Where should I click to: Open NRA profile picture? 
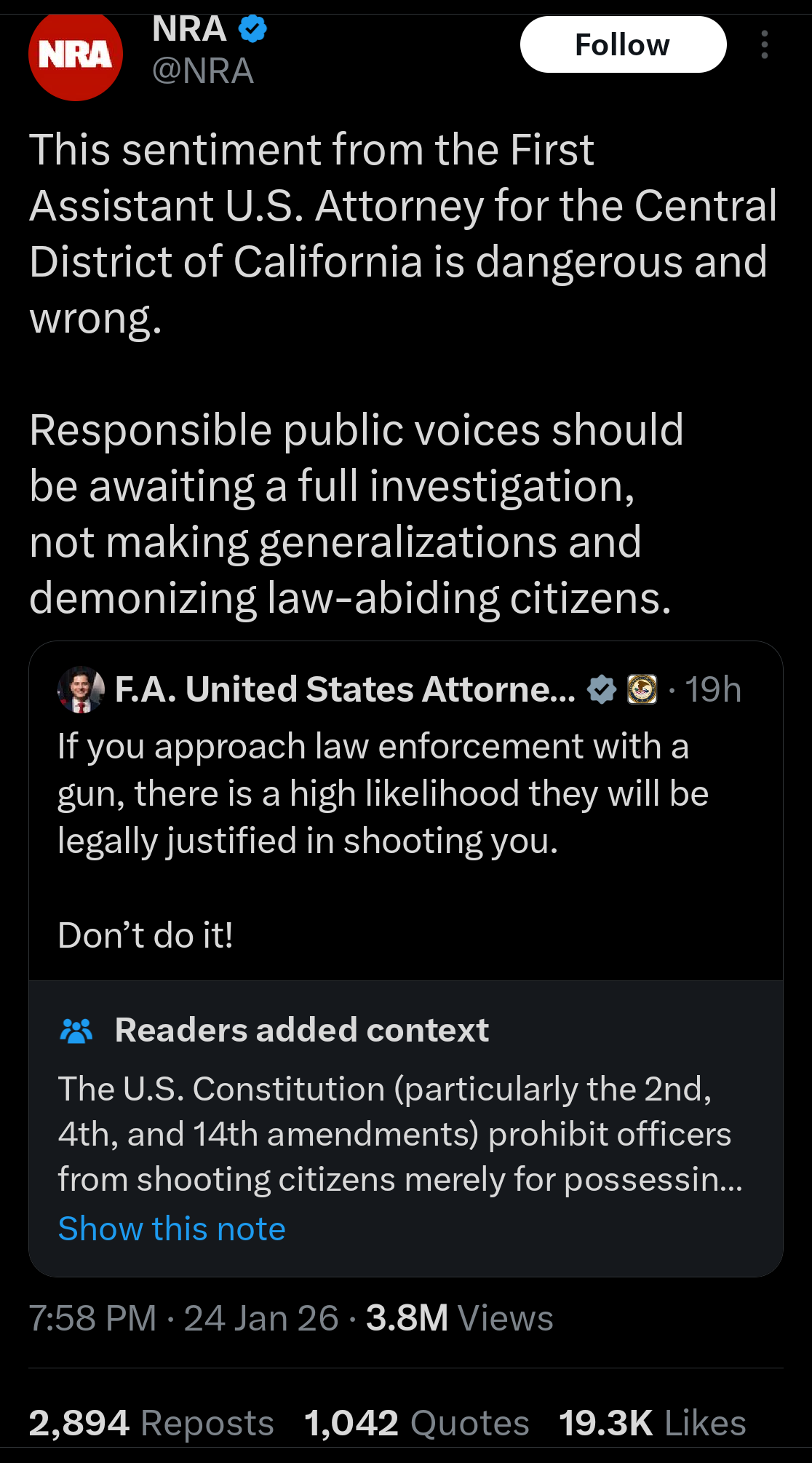click(x=75, y=55)
